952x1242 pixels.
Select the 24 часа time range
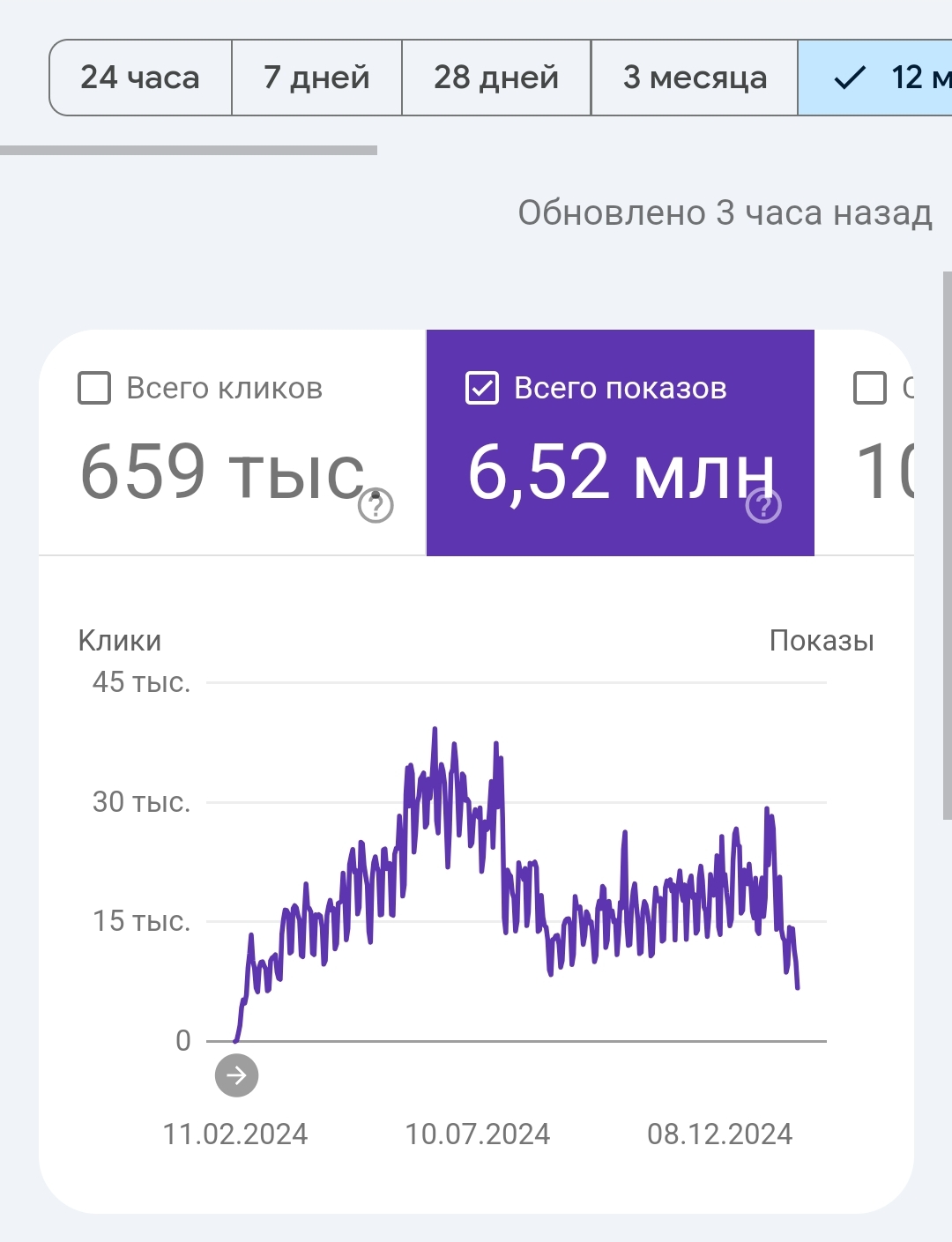pos(140,78)
